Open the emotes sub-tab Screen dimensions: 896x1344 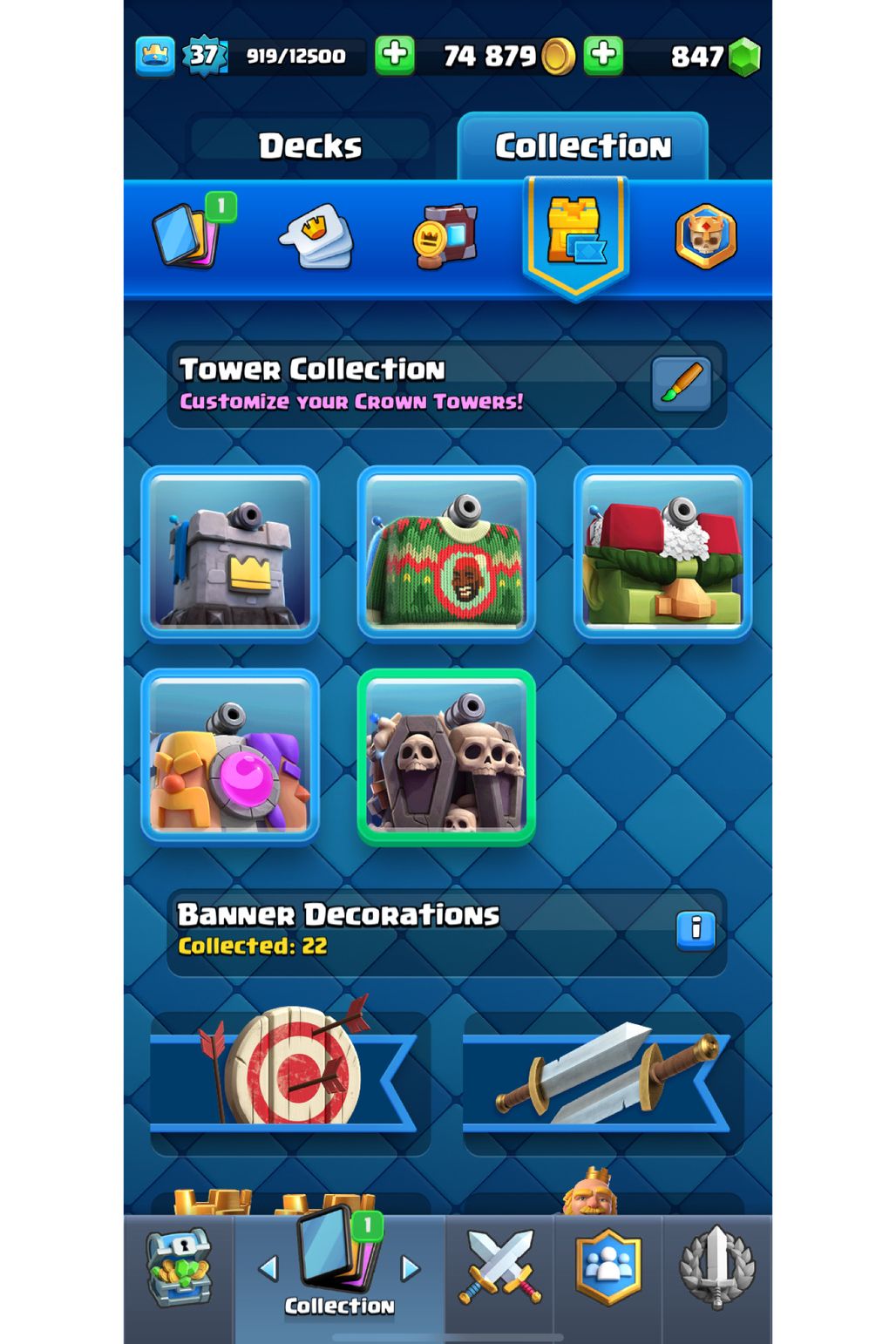[317, 235]
